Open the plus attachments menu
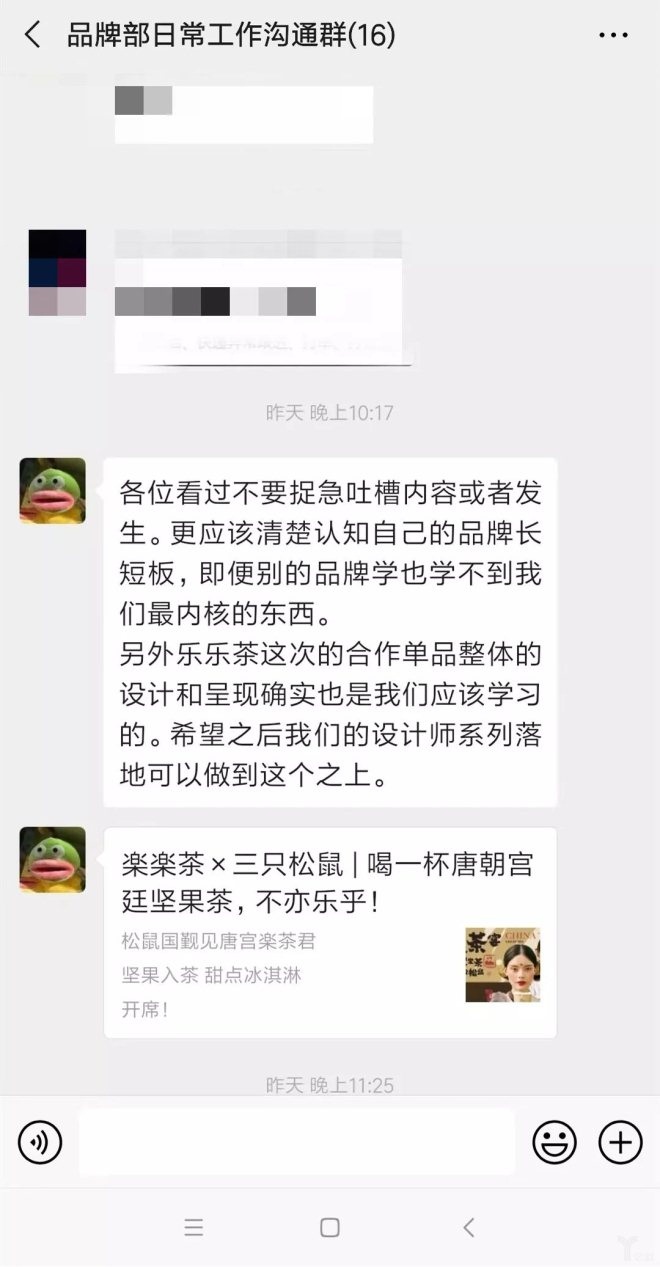Viewport: 660px width, 1267px height. (x=620, y=1141)
